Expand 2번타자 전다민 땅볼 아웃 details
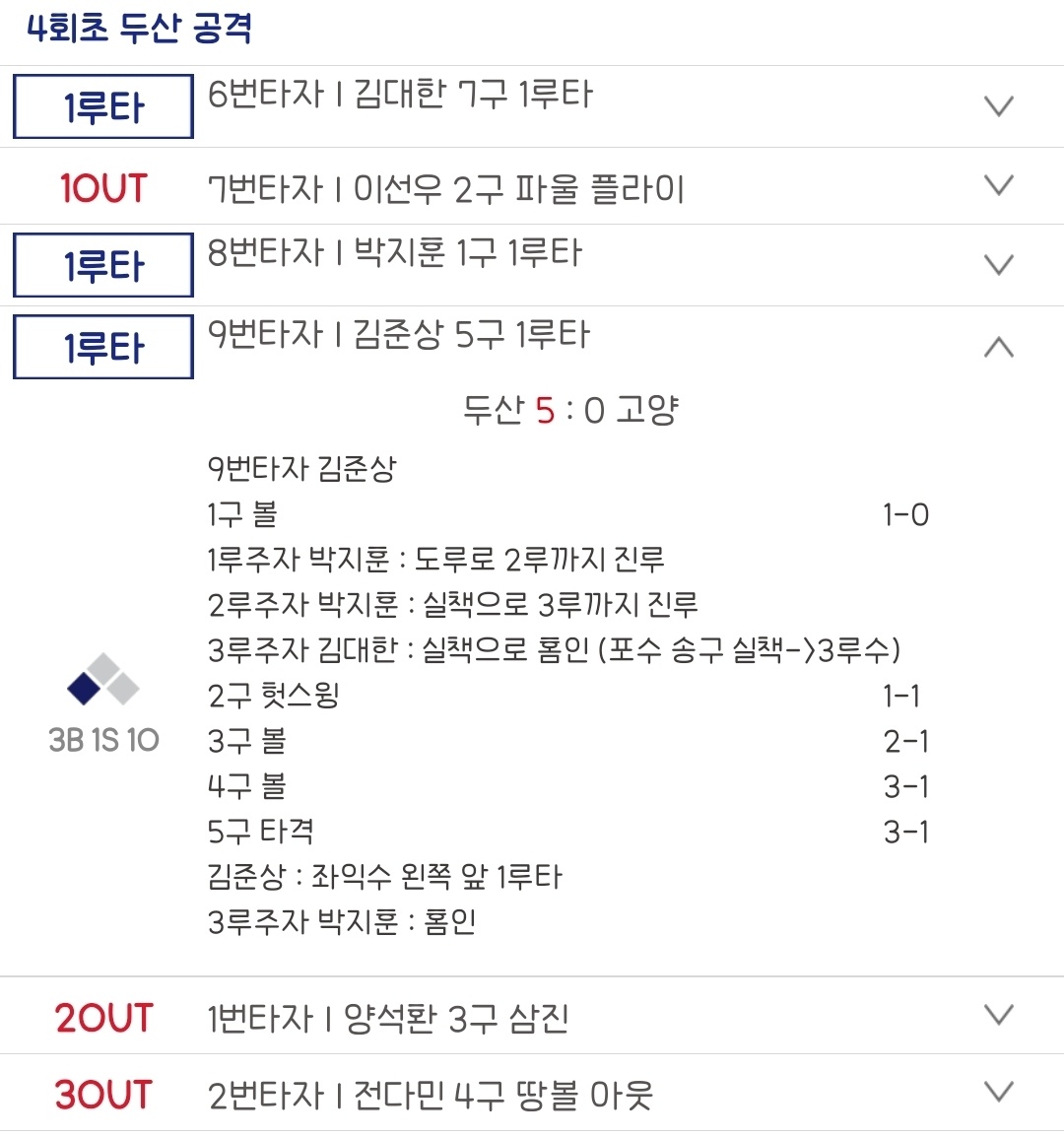The height and width of the screenshot is (1137, 1064). (x=998, y=1092)
